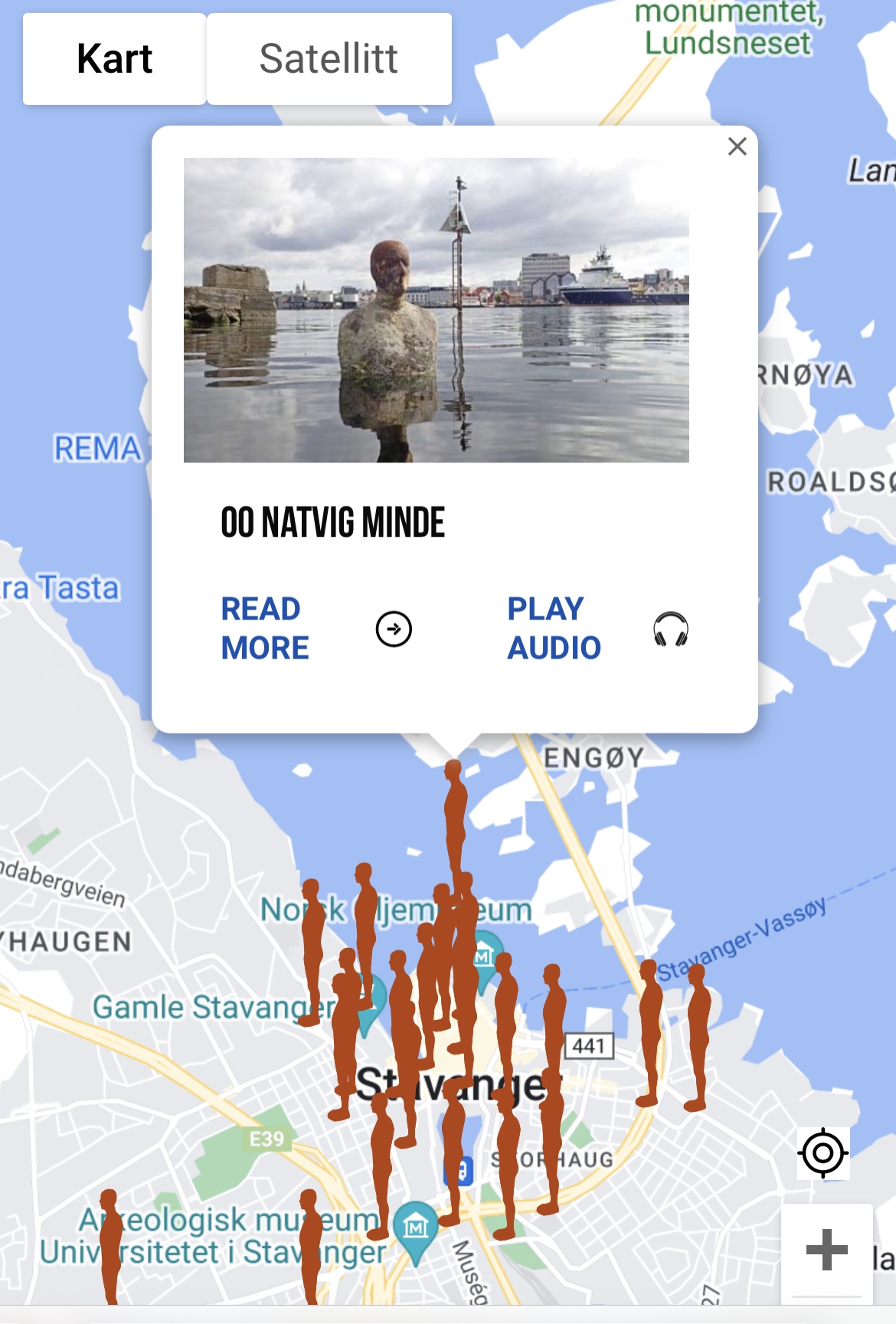Open Read More for OO Natvig Minde

click(316, 629)
